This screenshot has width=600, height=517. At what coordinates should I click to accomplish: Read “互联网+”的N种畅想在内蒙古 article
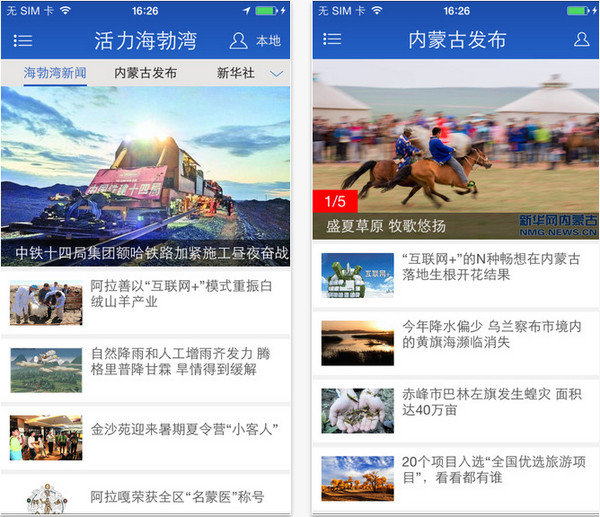(456, 275)
